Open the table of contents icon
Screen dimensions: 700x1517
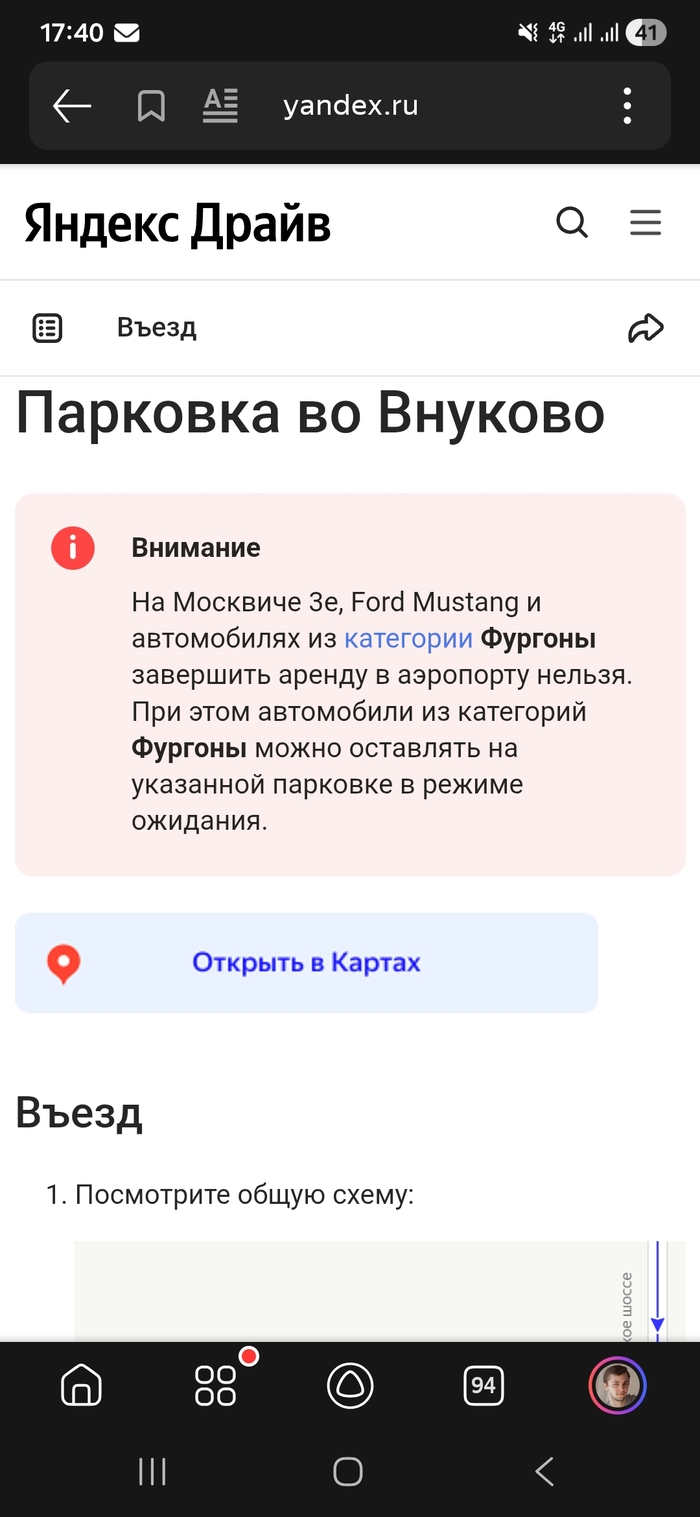47,328
